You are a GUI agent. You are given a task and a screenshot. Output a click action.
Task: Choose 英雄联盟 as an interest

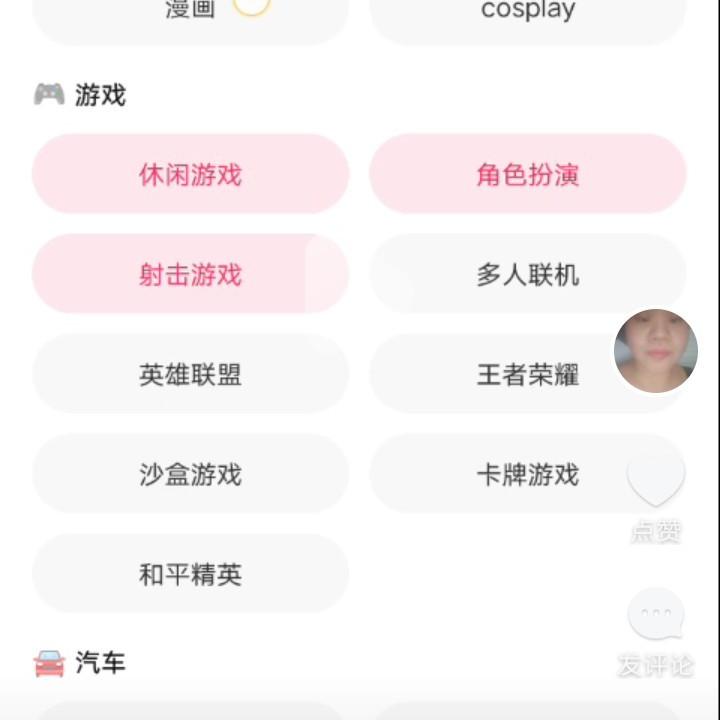click(190, 374)
